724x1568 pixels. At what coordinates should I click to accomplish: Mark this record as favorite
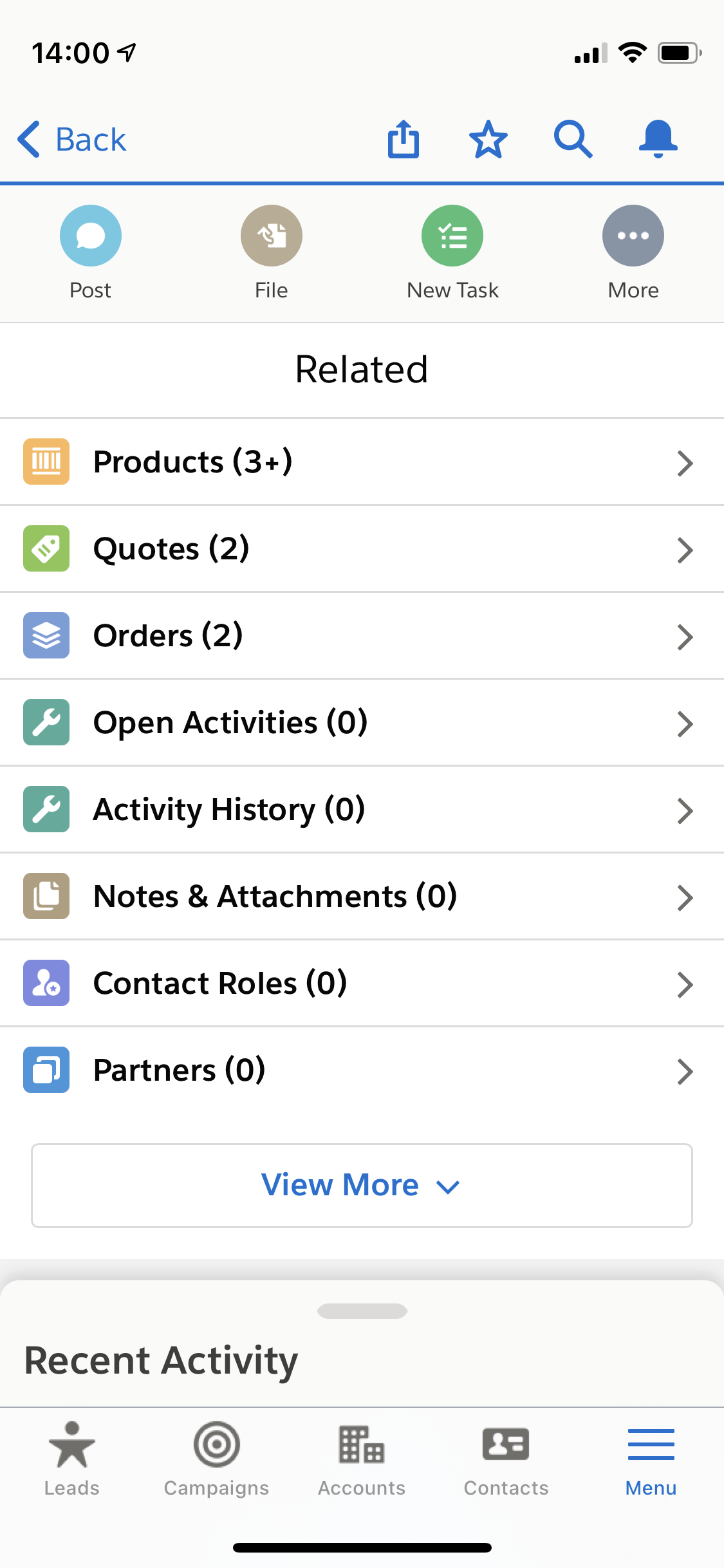click(488, 139)
